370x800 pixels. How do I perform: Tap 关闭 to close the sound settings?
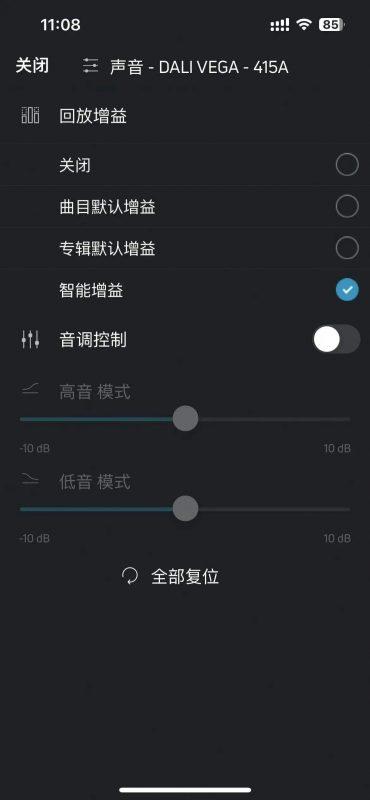coord(32,66)
